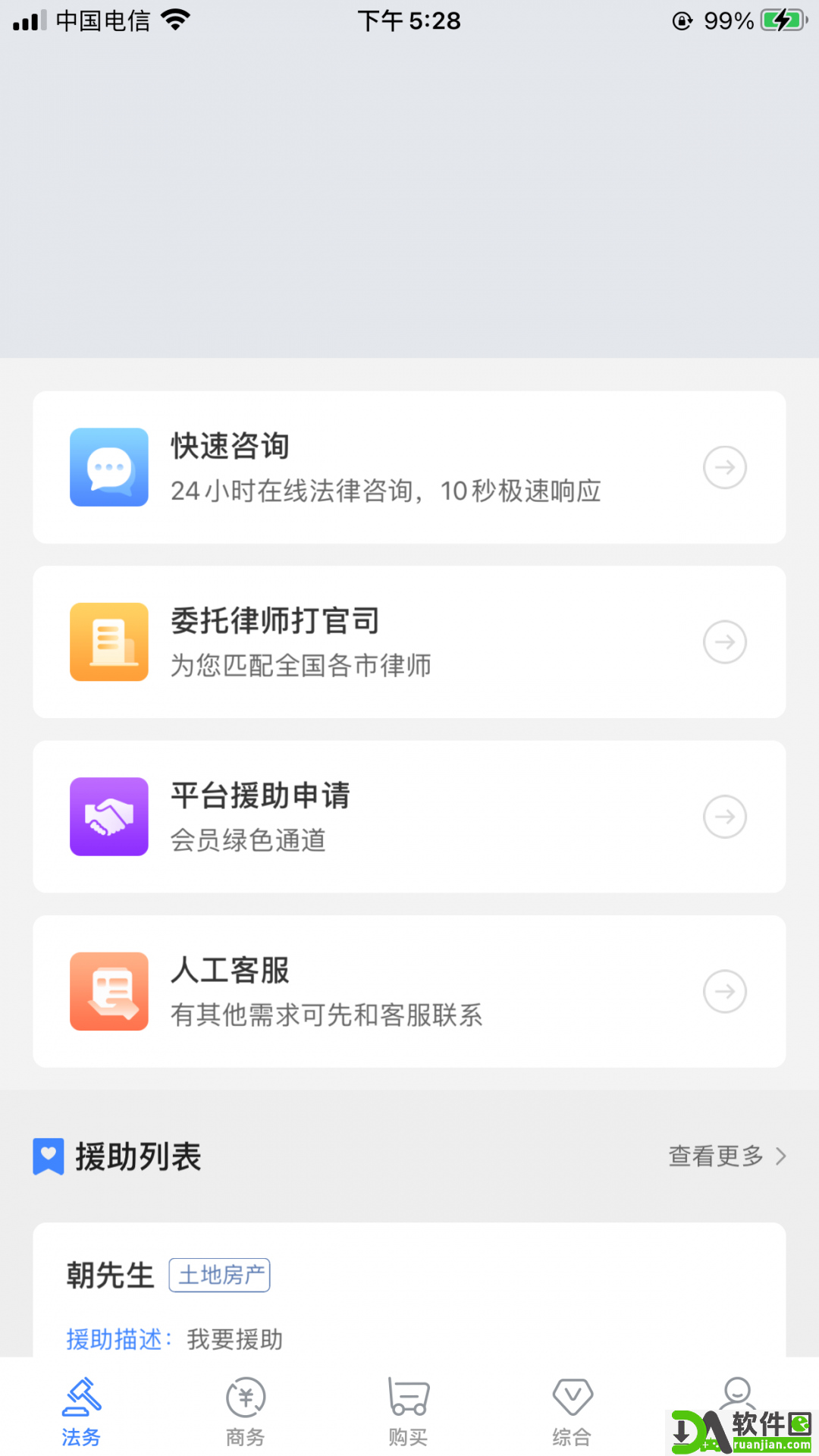Select the 委托律师打官司 building icon
This screenshot has height=1456, width=819.
pos(108,642)
